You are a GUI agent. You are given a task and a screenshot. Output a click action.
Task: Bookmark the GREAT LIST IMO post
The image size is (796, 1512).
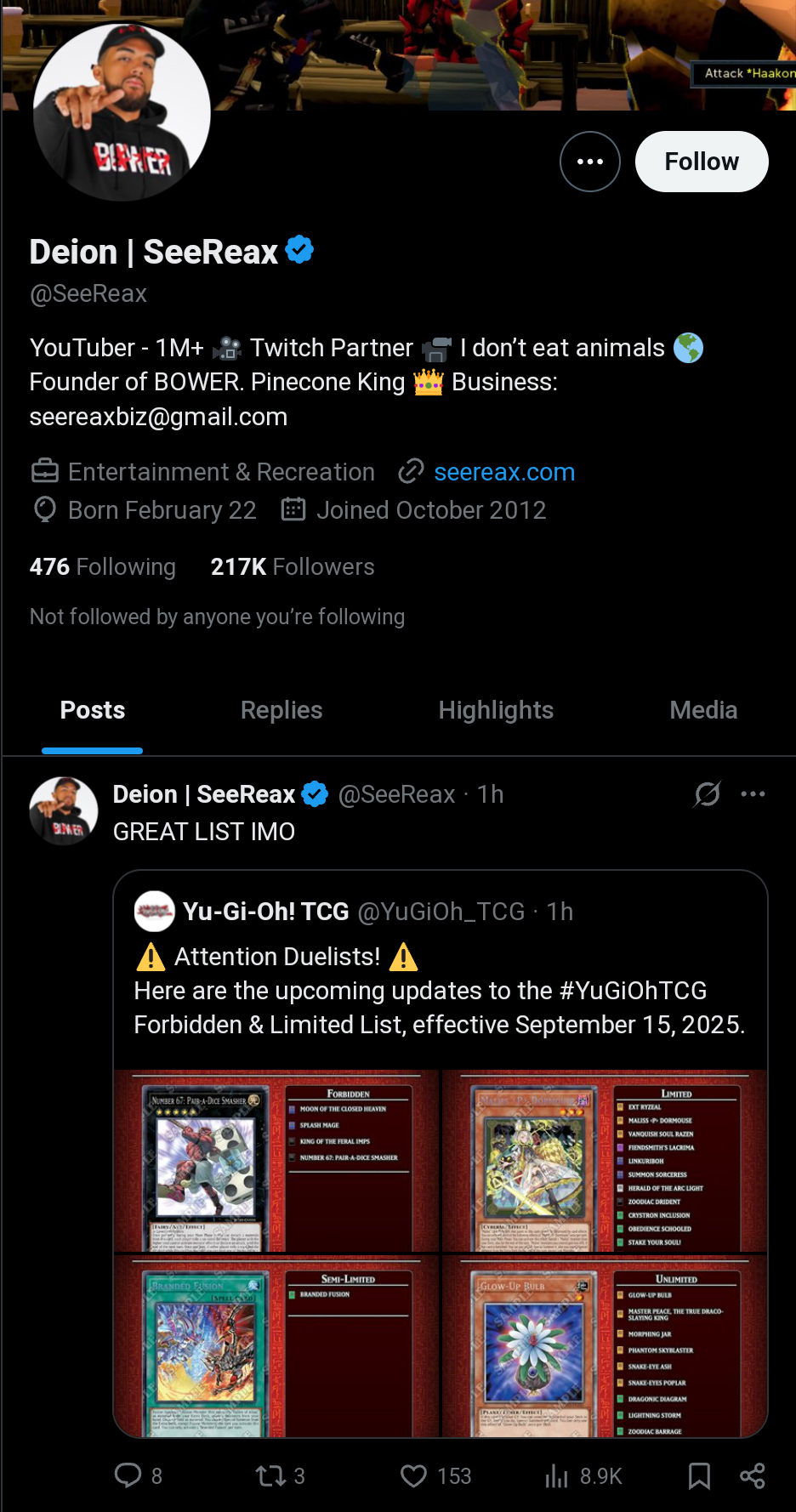(x=699, y=1475)
